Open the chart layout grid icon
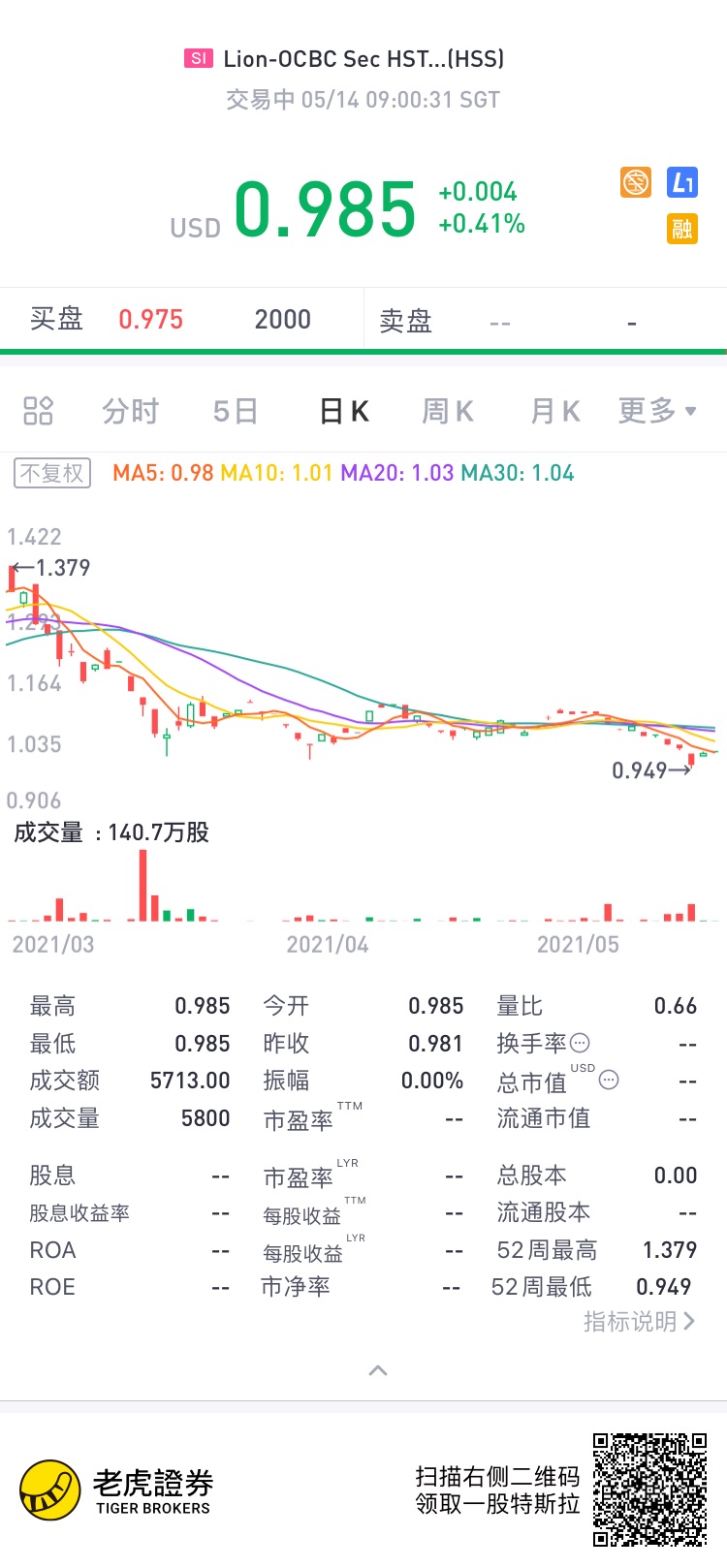 38,411
